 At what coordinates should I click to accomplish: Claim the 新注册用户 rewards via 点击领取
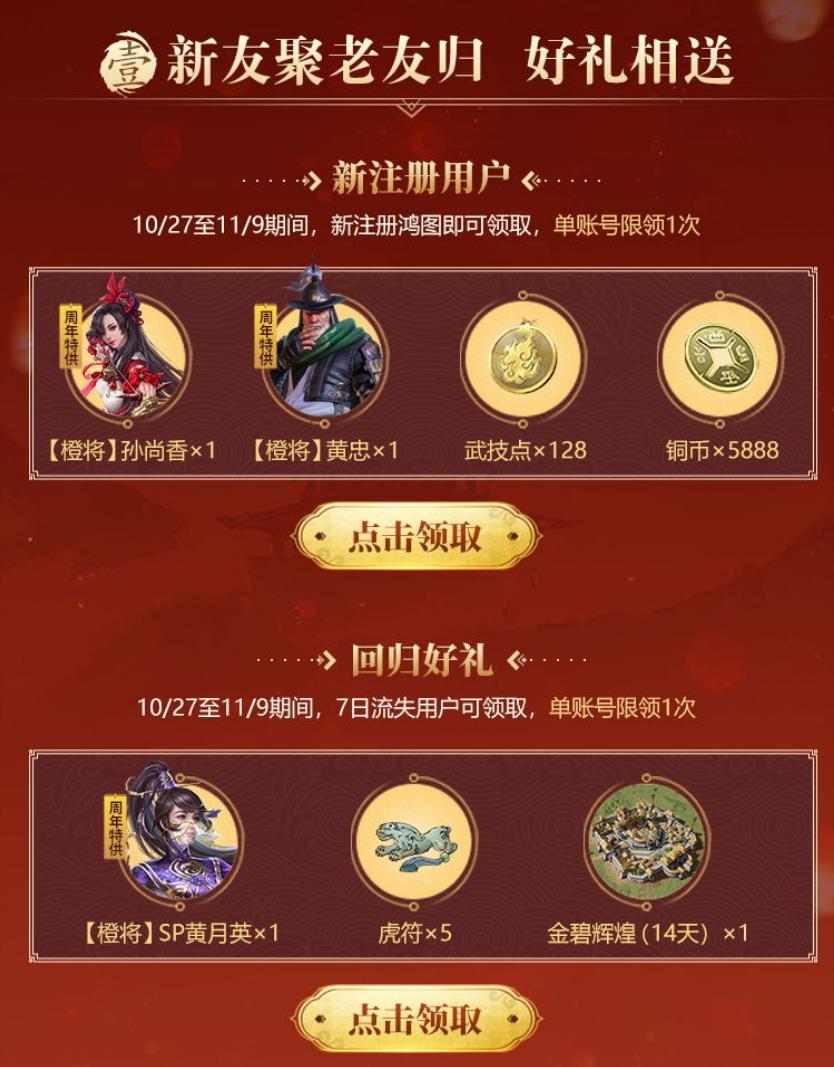coord(416,537)
